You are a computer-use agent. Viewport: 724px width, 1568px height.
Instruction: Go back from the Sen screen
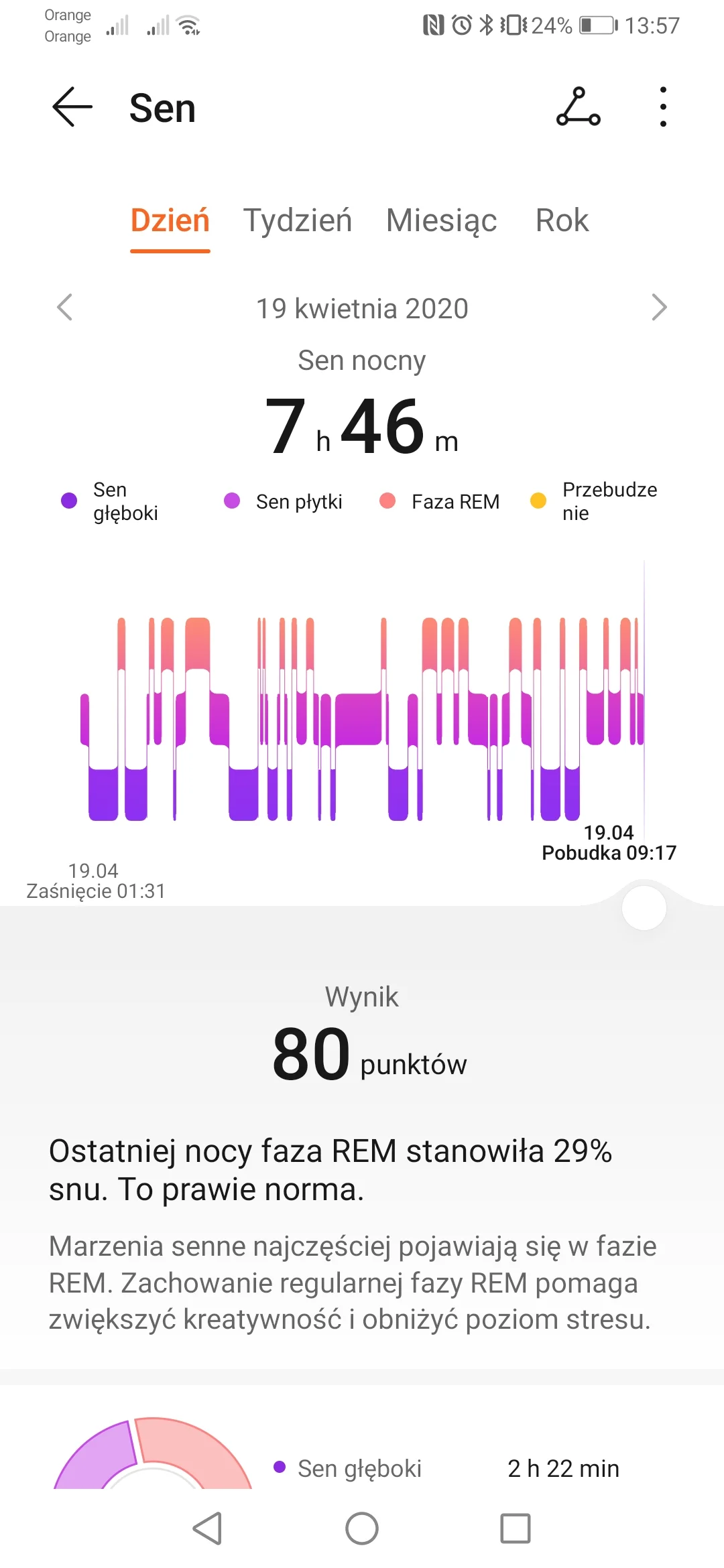pyautogui.click(x=72, y=107)
